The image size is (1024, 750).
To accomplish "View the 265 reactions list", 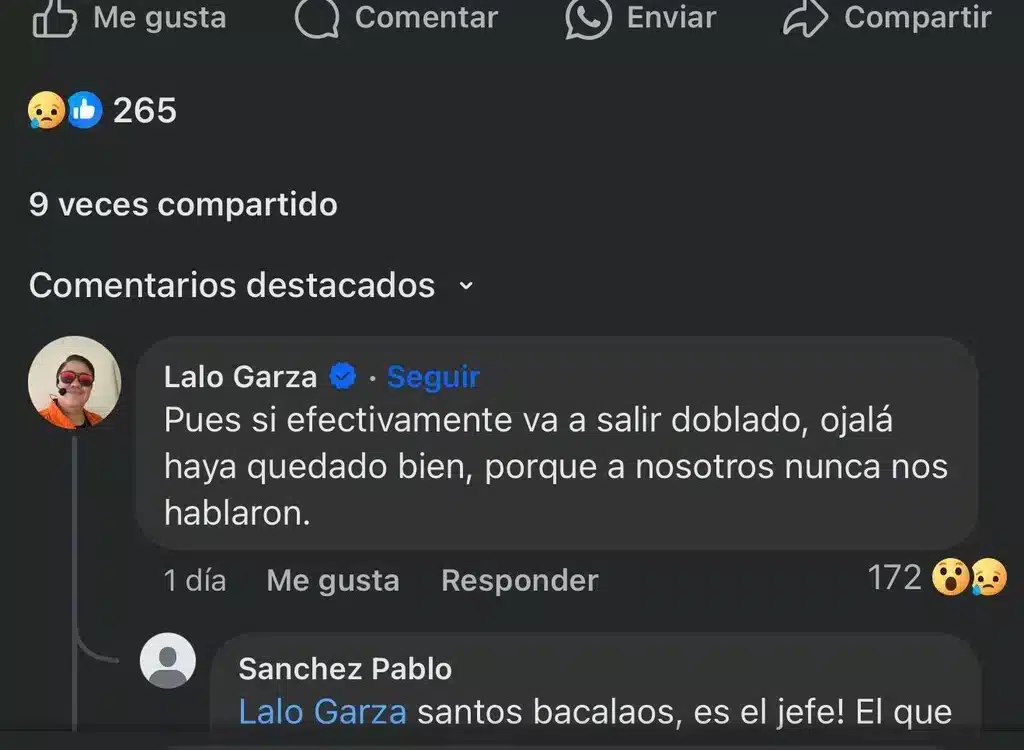I will coord(104,110).
